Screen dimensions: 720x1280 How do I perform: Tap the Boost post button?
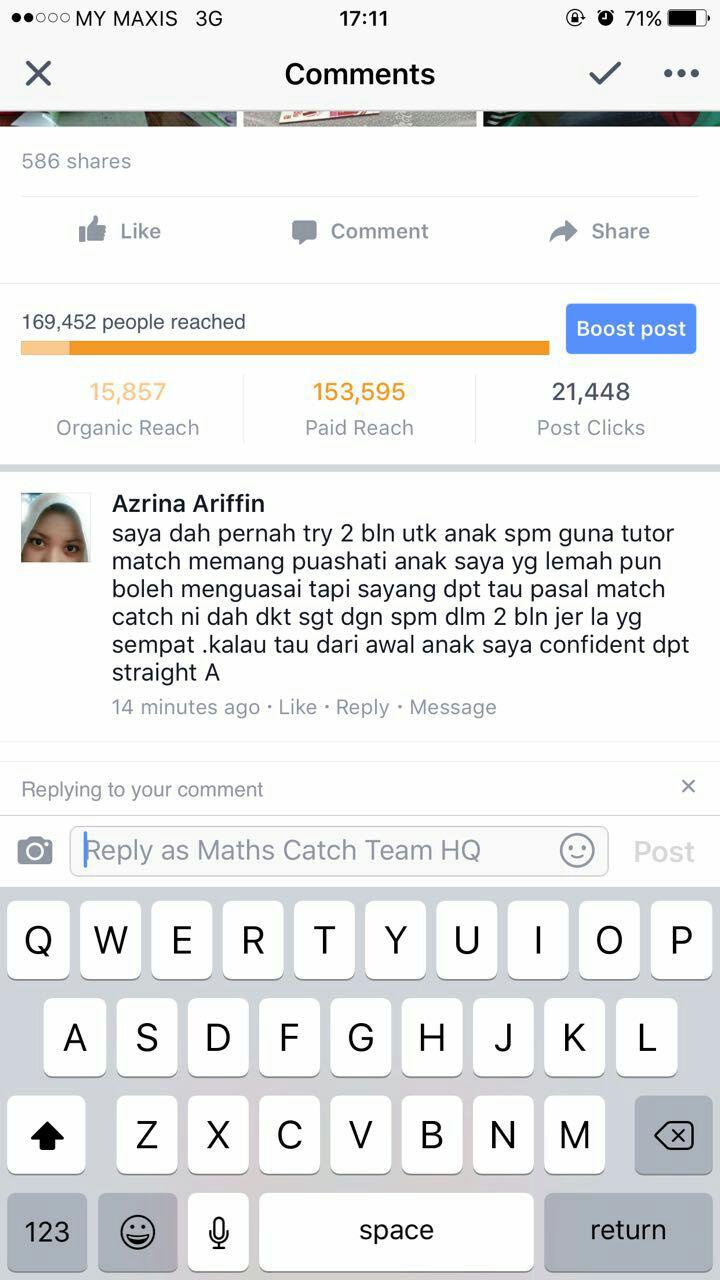(630, 329)
